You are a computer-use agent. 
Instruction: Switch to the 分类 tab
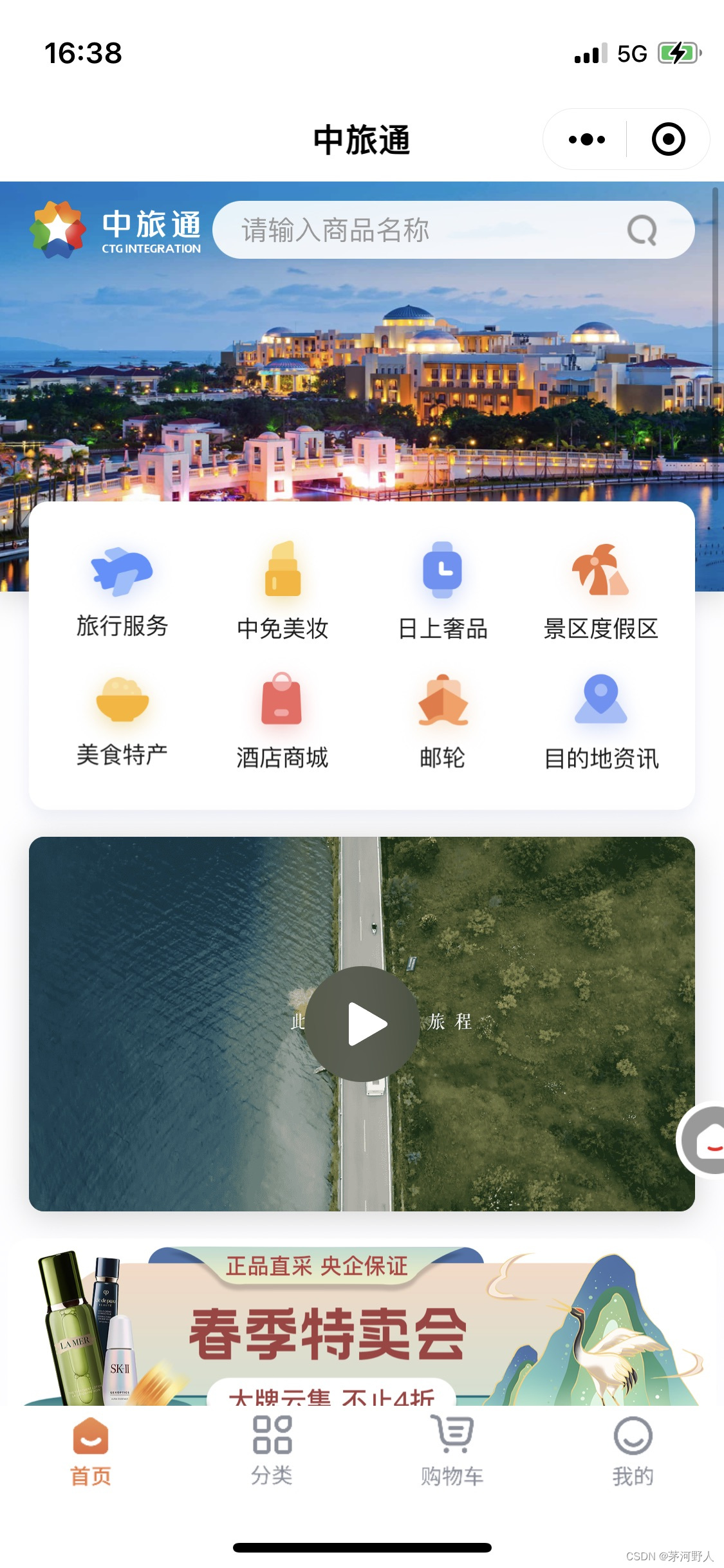coord(272,1451)
